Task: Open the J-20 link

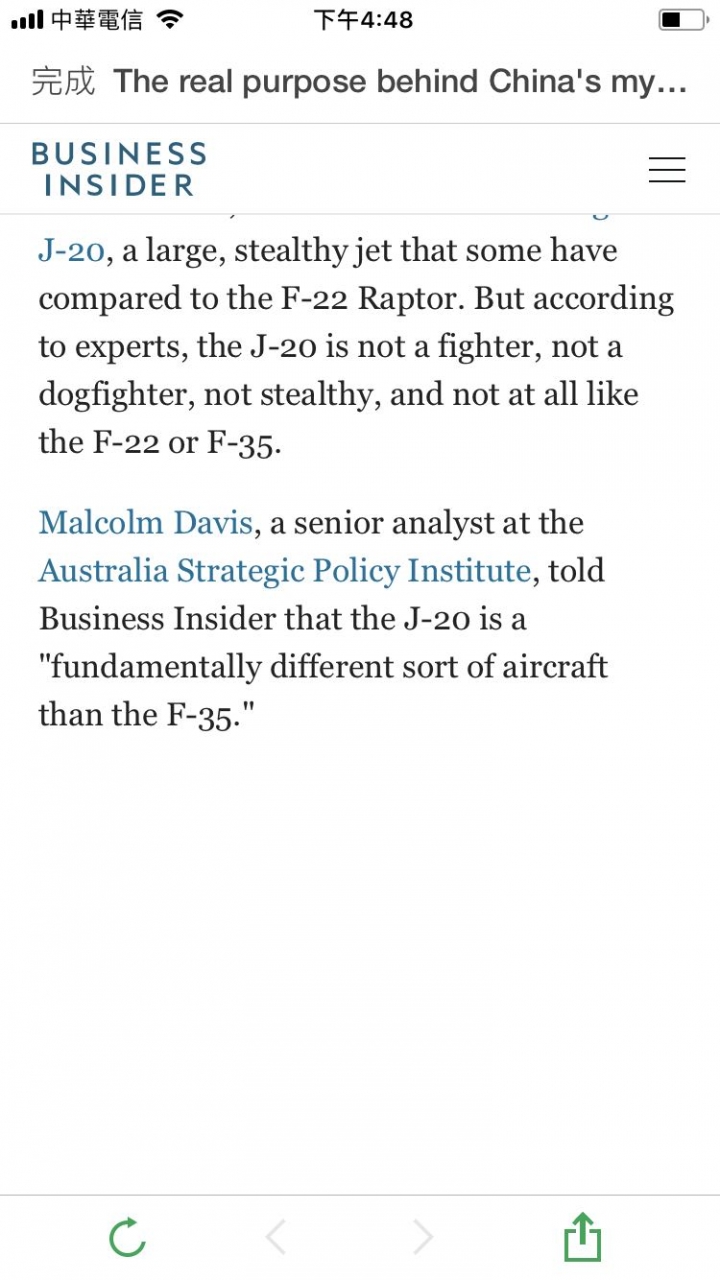Action: pos(71,251)
